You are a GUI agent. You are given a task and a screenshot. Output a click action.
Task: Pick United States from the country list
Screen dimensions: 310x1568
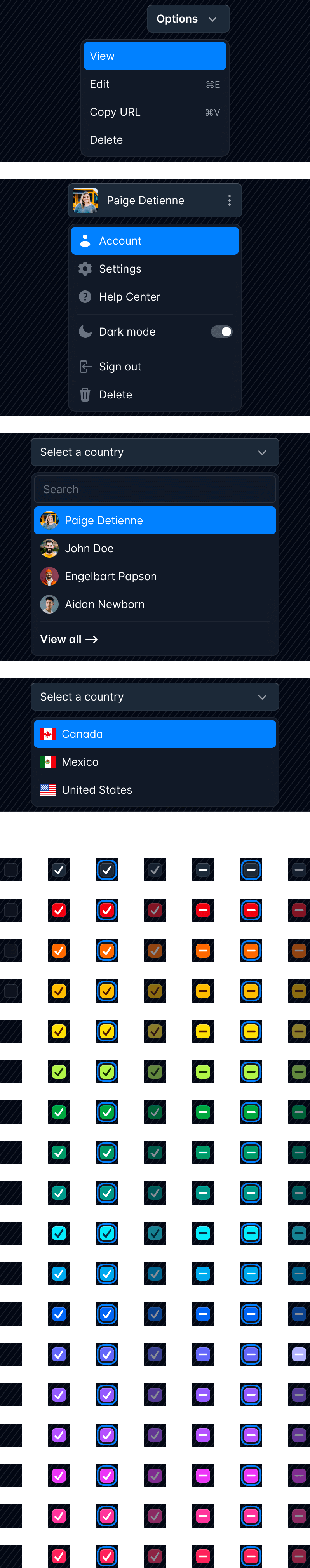pyautogui.click(x=155, y=790)
